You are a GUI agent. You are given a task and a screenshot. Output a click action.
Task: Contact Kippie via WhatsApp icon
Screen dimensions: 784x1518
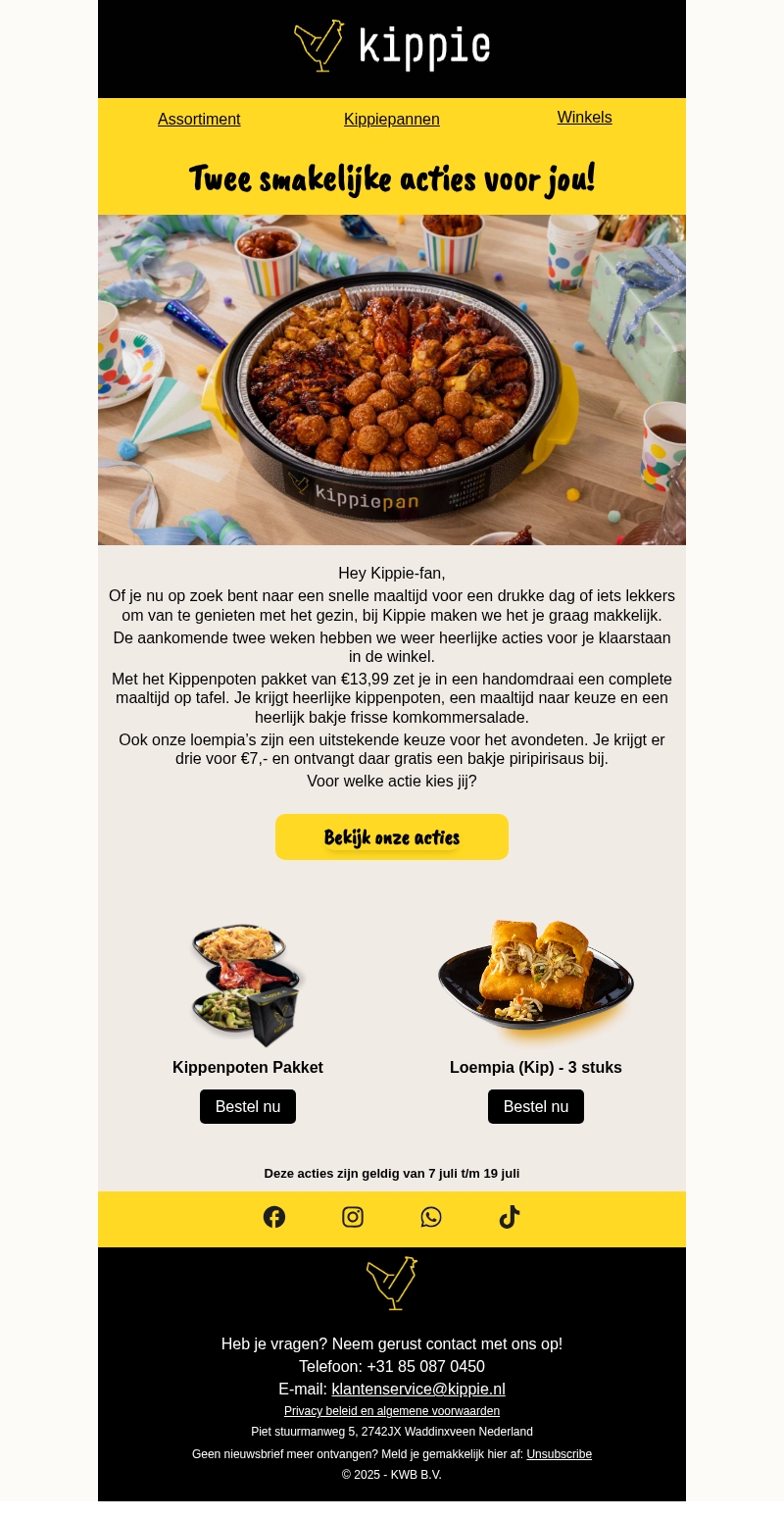[x=431, y=1217]
